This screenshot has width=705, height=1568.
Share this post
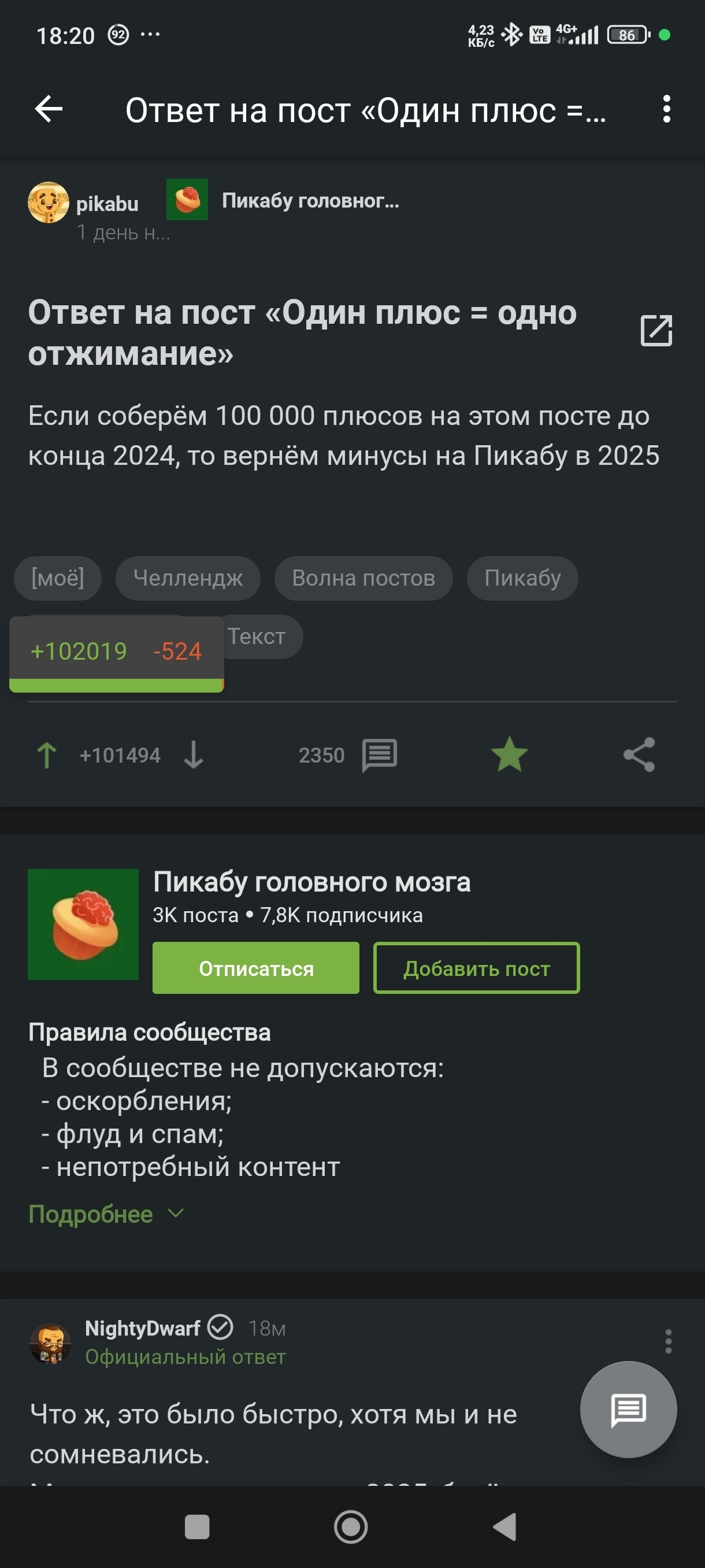coord(639,755)
